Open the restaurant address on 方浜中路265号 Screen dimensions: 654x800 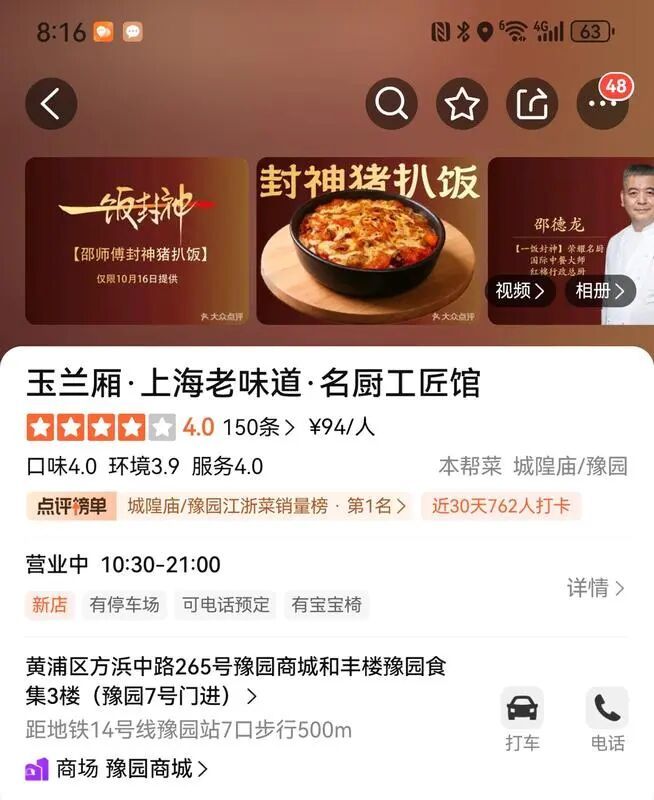pos(236,680)
